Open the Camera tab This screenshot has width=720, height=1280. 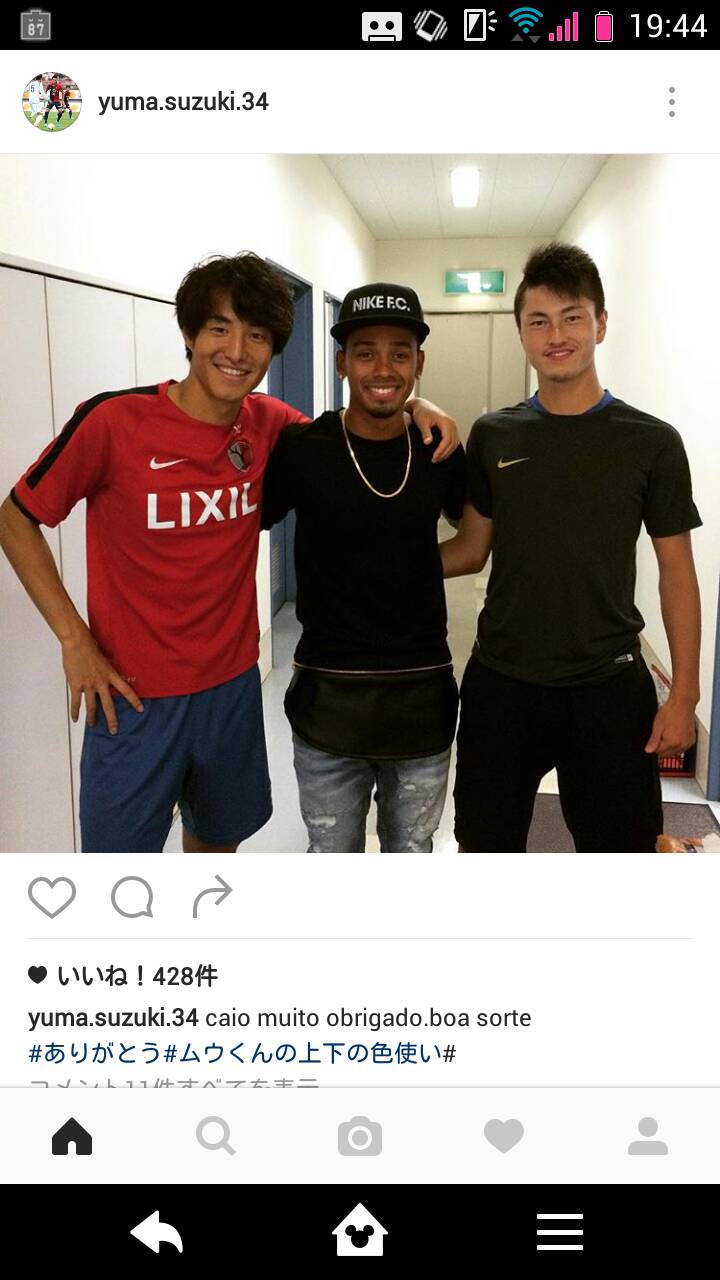[360, 1136]
